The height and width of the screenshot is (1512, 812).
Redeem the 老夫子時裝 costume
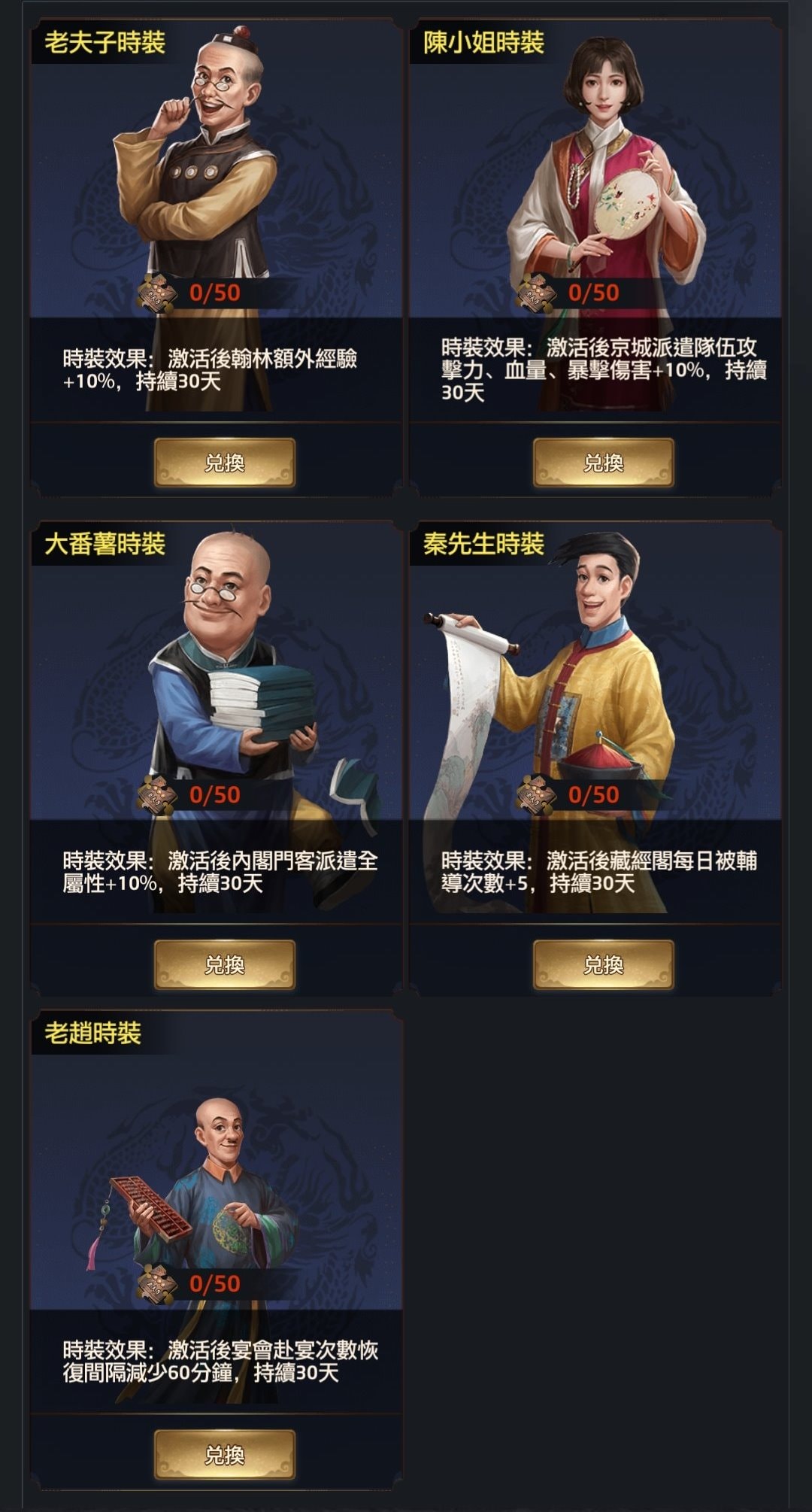click(x=224, y=463)
